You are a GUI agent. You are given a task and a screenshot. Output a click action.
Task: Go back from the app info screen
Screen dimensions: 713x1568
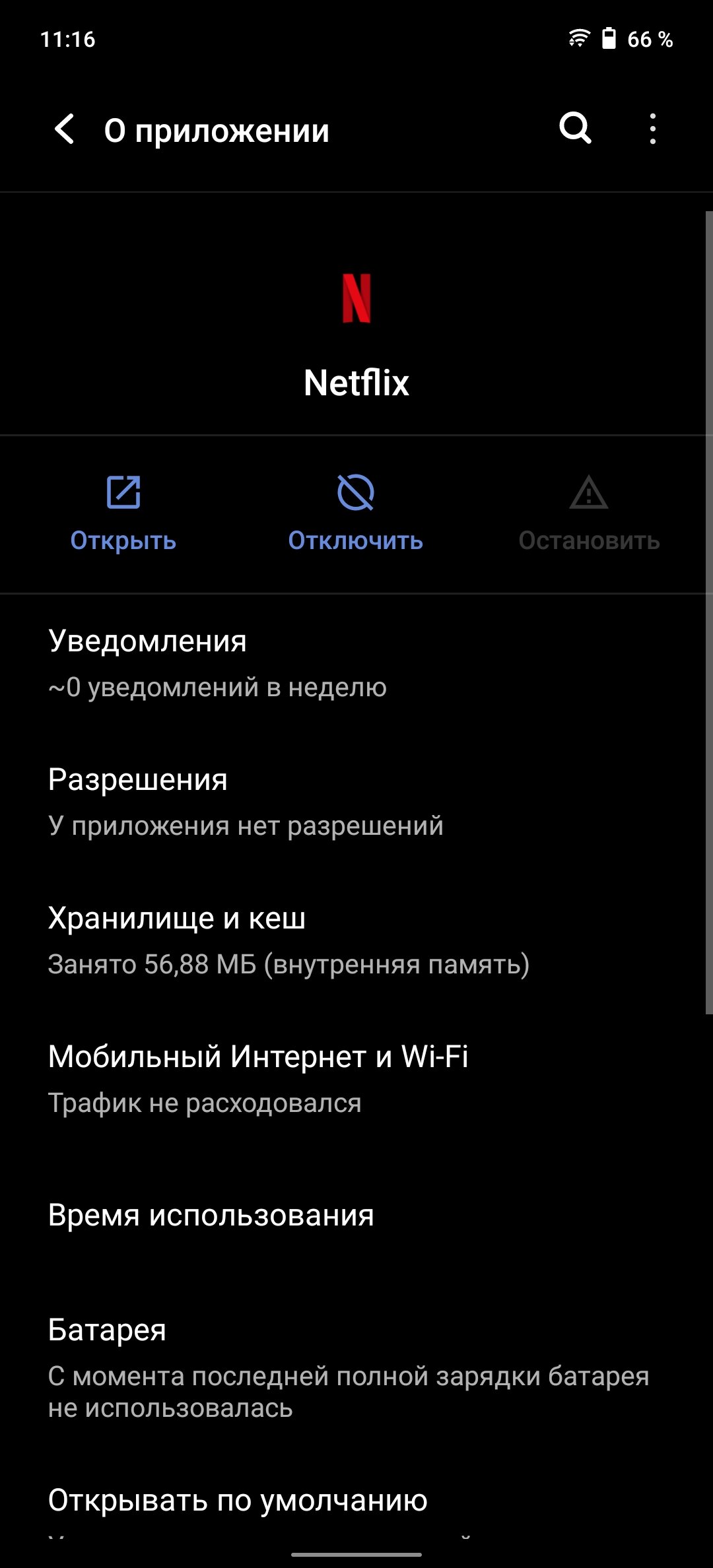tap(65, 129)
